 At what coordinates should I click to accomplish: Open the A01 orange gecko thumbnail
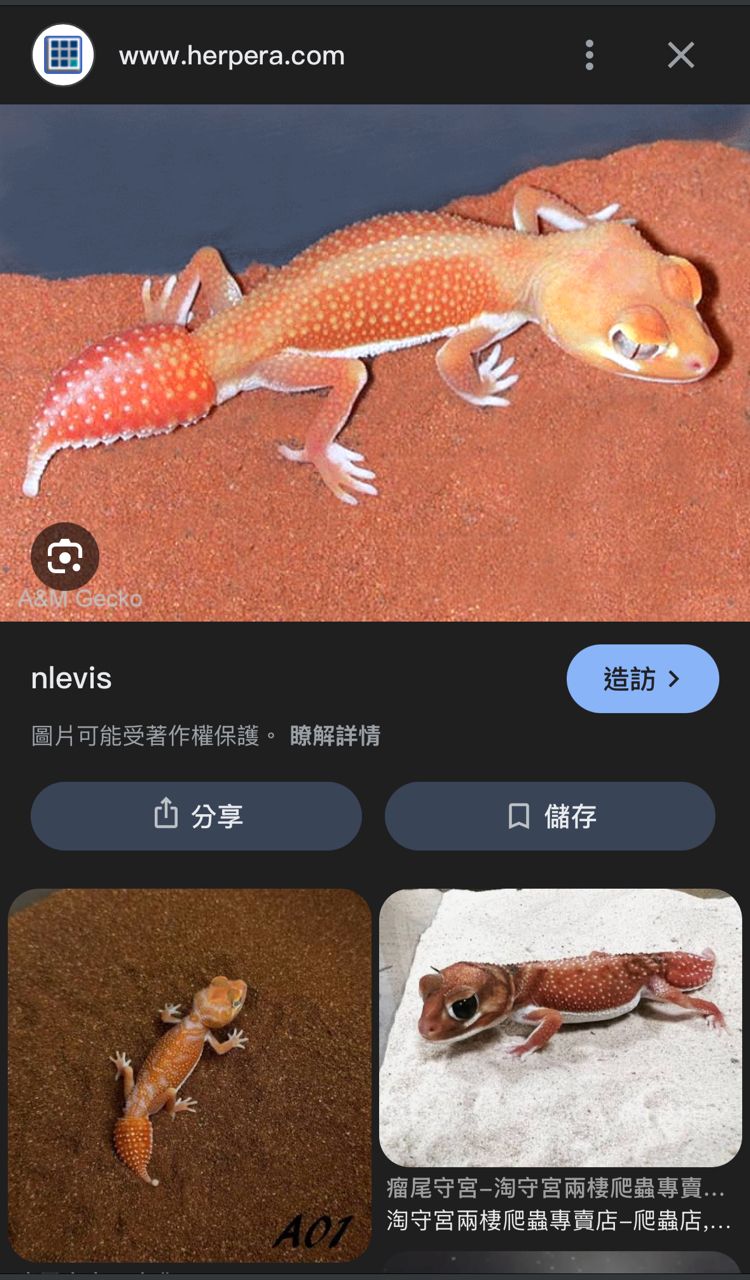point(190,1075)
